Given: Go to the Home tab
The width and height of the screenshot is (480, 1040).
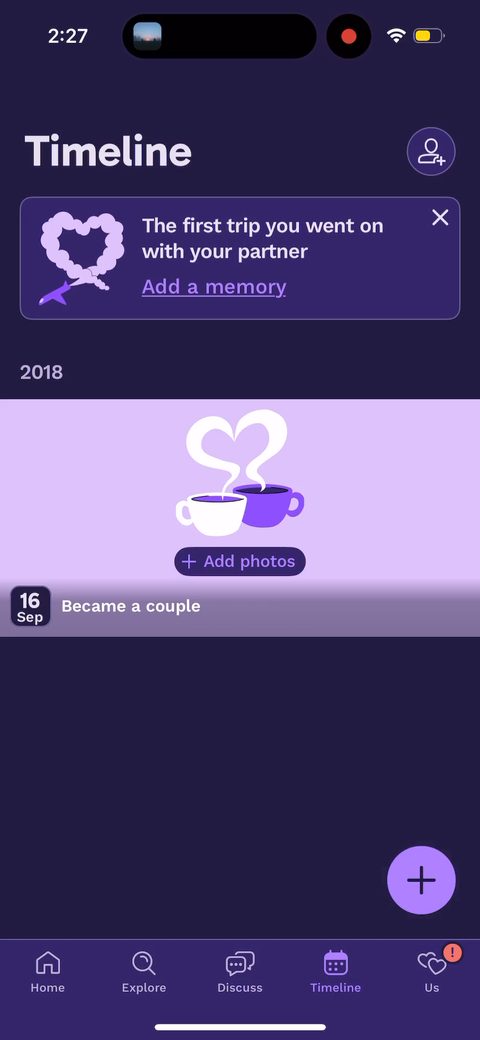Looking at the screenshot, I should [48, 972].
